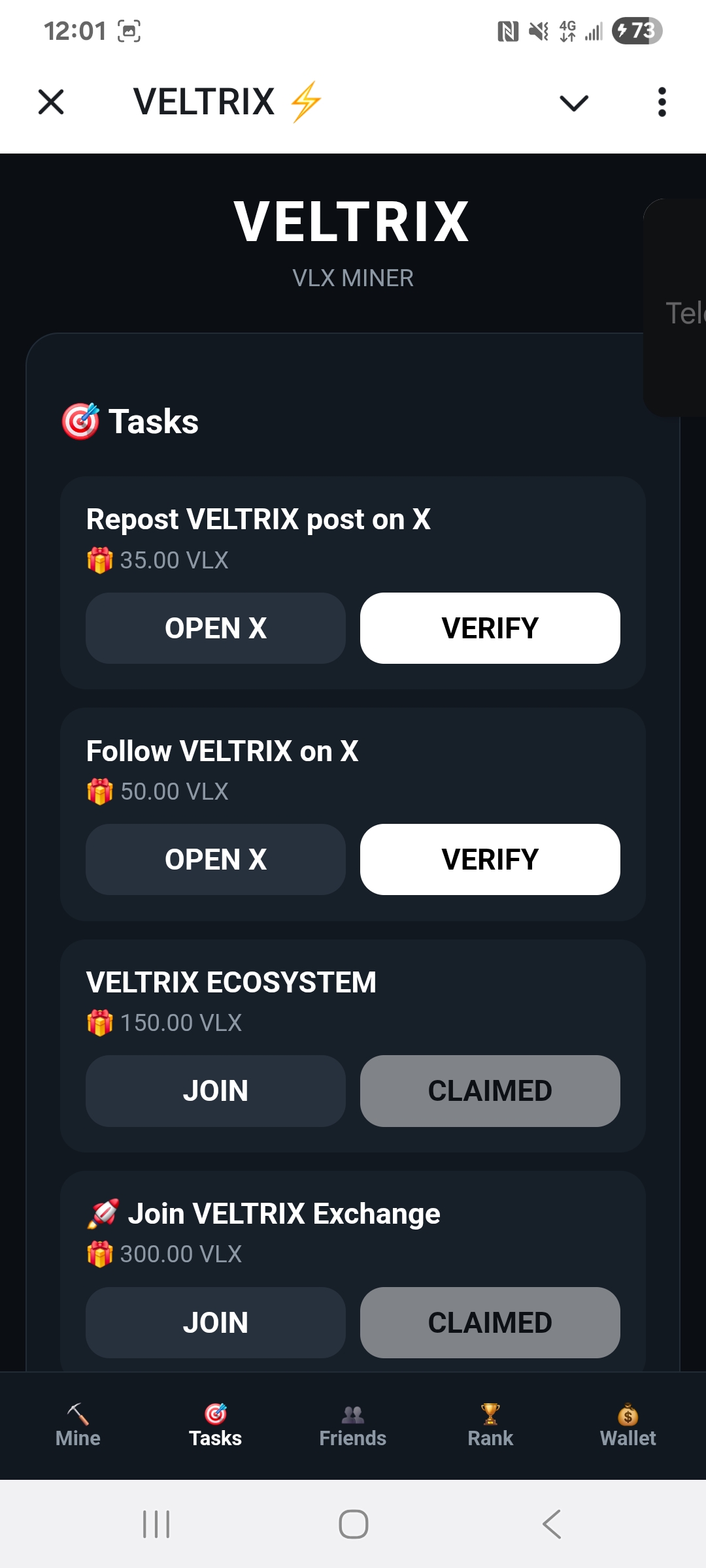Open the Rank tab
The width and height of the screenshot is (706, 1568).
pos(490,1426)
